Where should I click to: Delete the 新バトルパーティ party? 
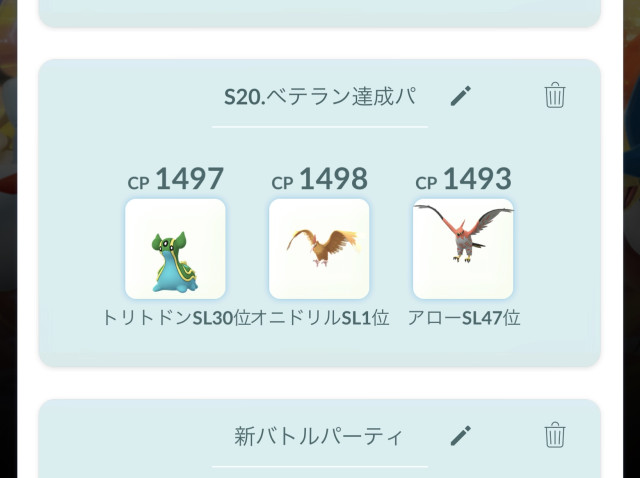(555, 436)
